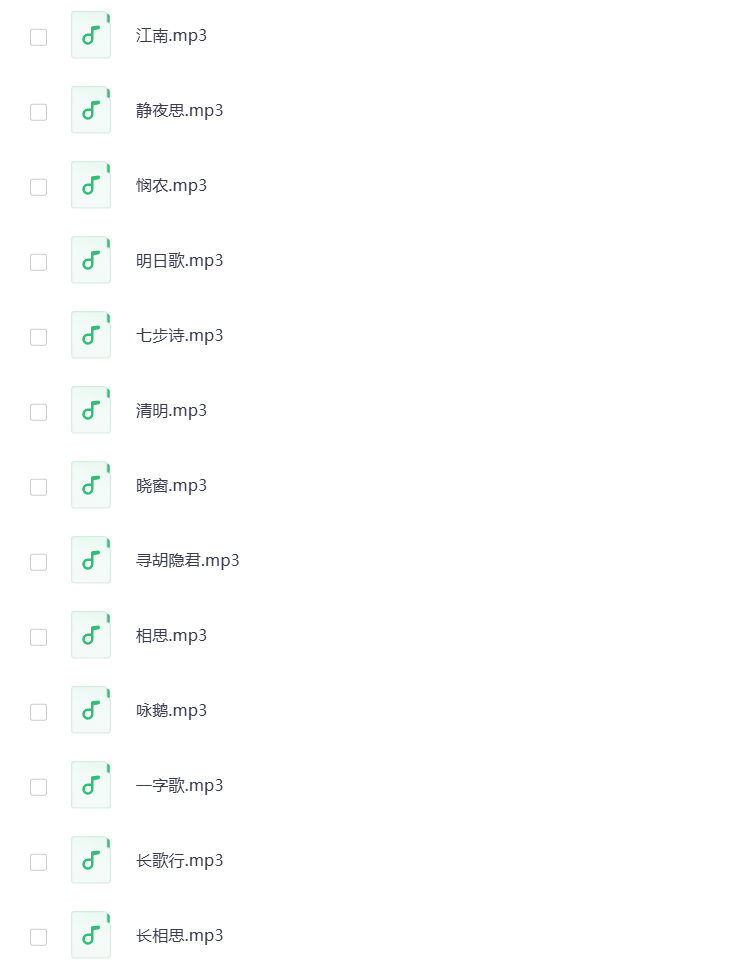Click the music file icon for 长相思.mp3

pyautogui.click(x=90, y=935)
